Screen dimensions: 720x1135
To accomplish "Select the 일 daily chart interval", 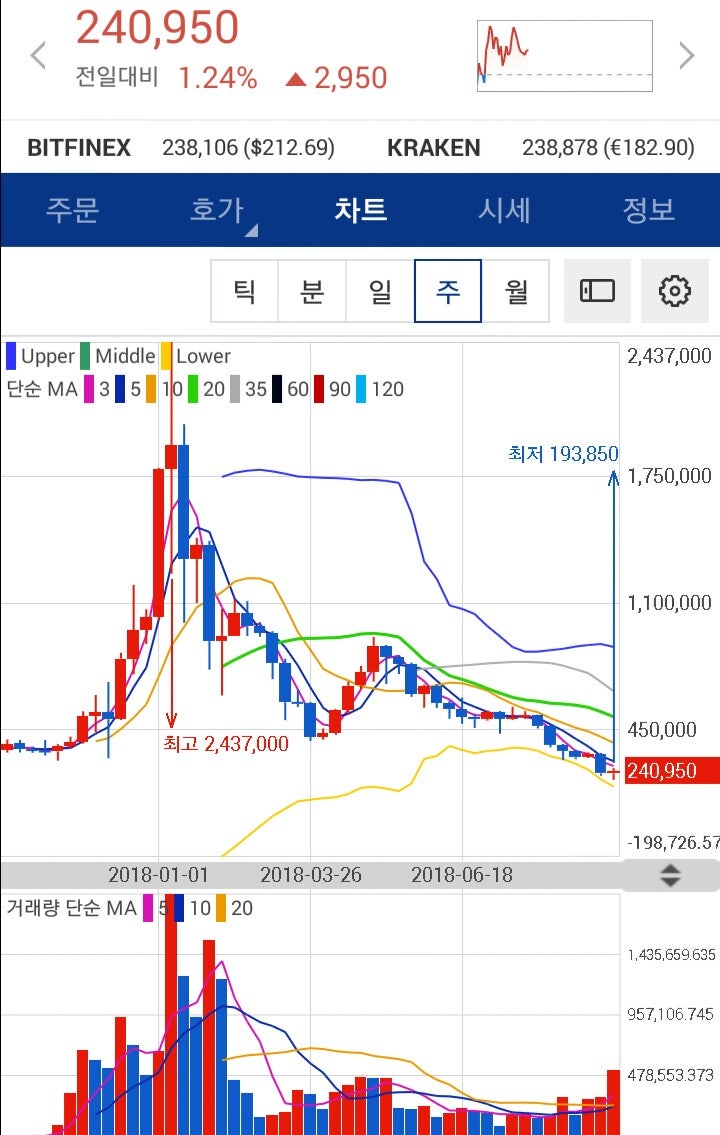I will (x=381, y=290).
